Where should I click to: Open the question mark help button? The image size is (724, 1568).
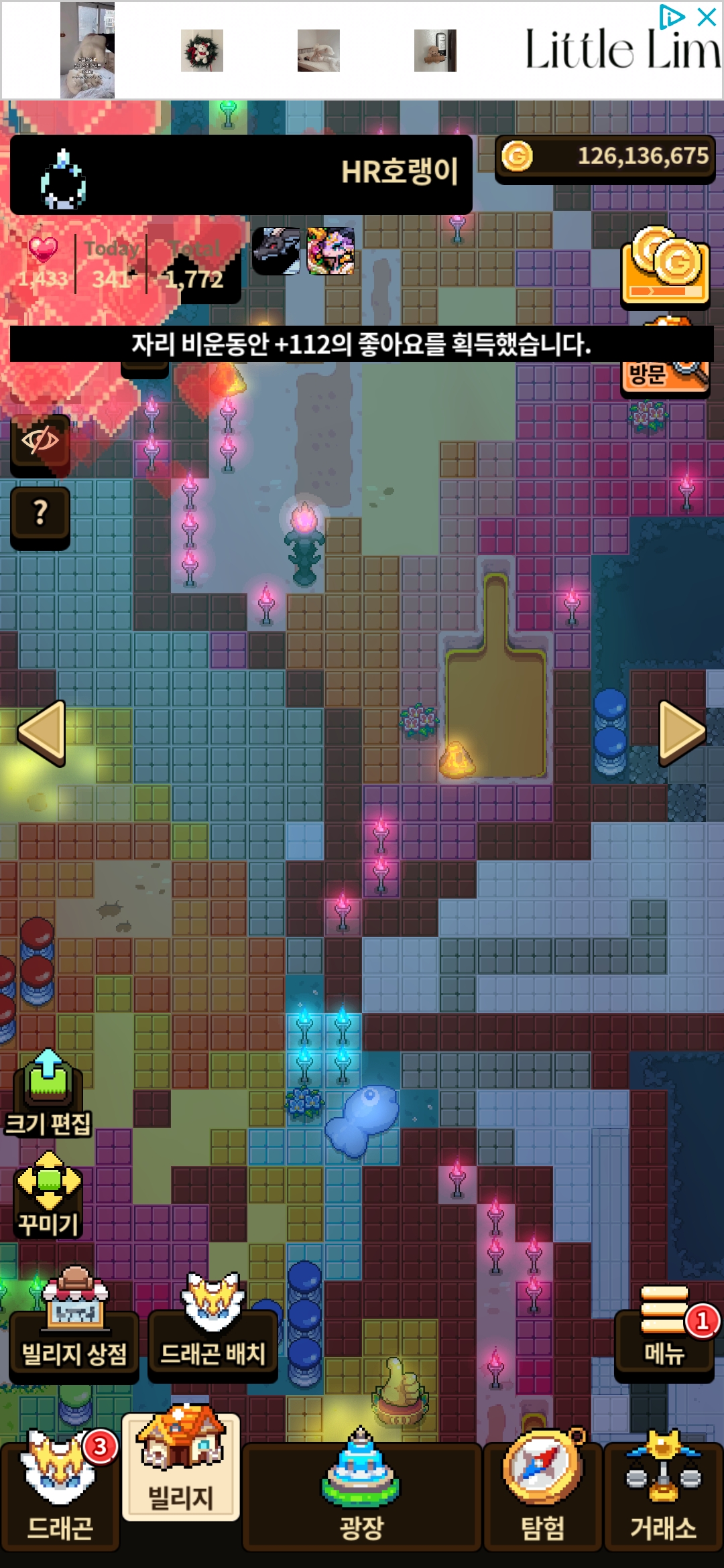coord(40,514)
